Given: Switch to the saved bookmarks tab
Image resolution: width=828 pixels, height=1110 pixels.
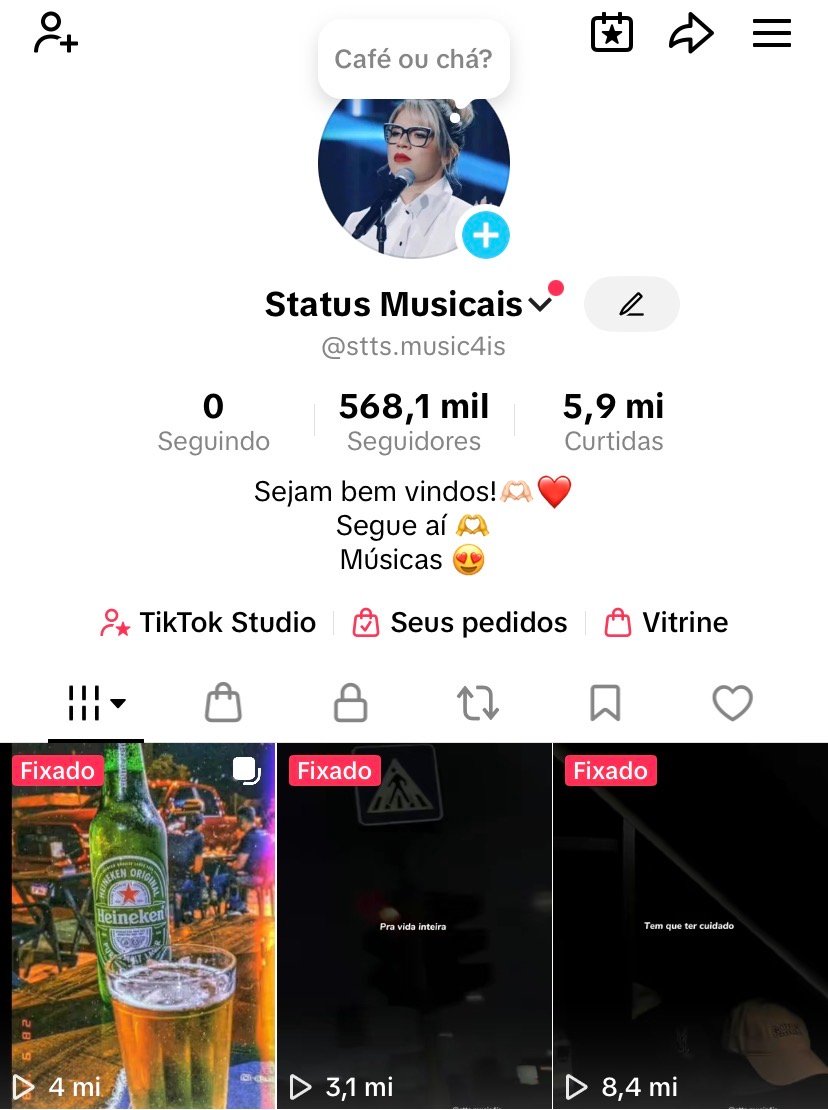Looking at the screenshot, I should click(605, 703).
